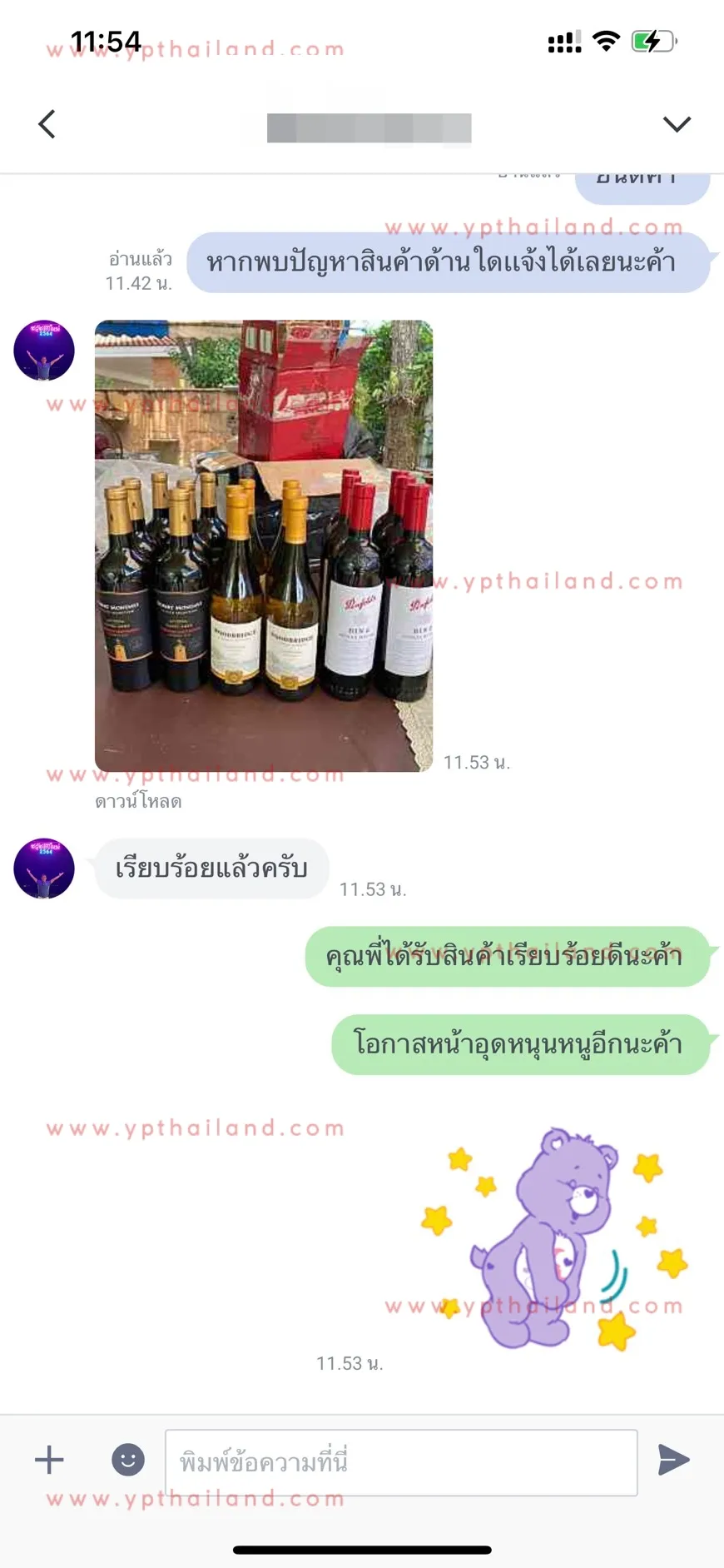This screenshot has height=1568, width=724.
Task: Expand the chat options chevron
Action: click(677, 124)
